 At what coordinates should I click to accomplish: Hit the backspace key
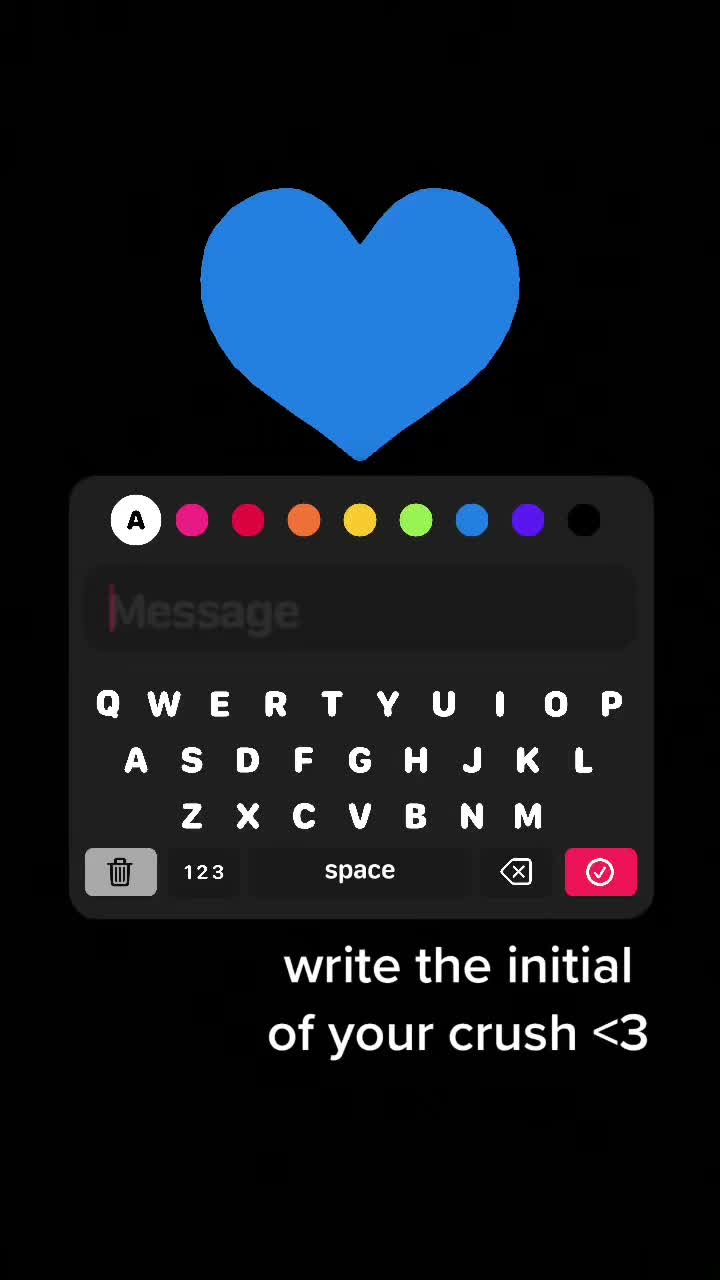[x=516, y=872]
